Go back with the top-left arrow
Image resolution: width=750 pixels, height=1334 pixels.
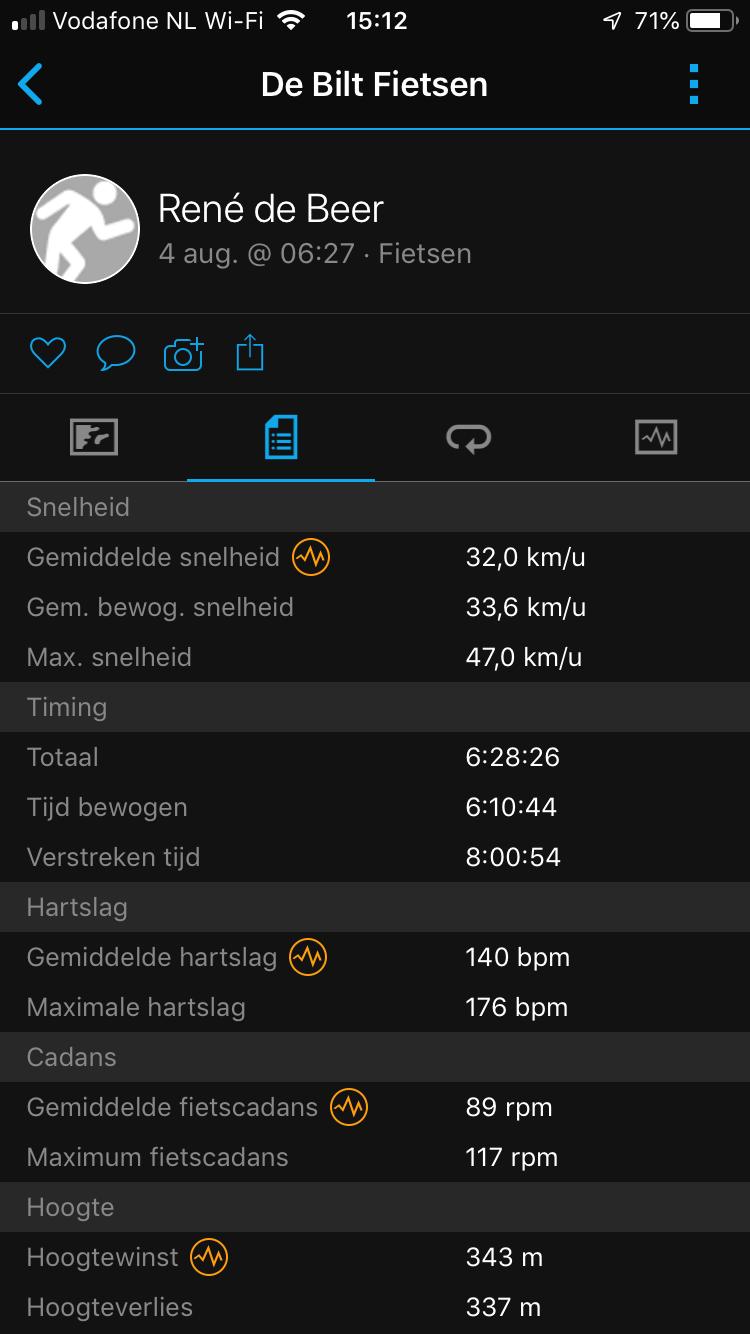31,85
